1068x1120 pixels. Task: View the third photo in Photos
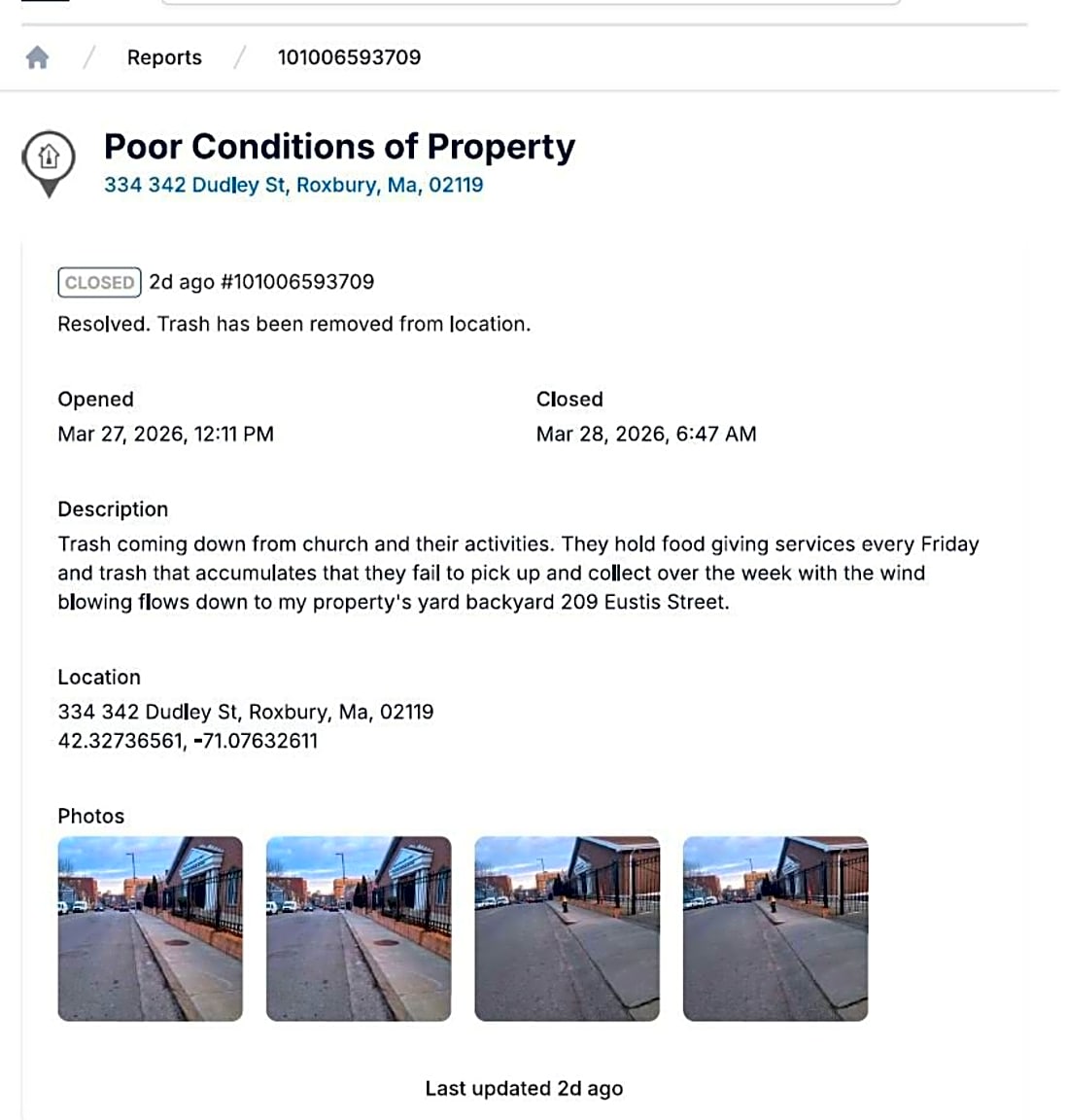coord(567,928)
